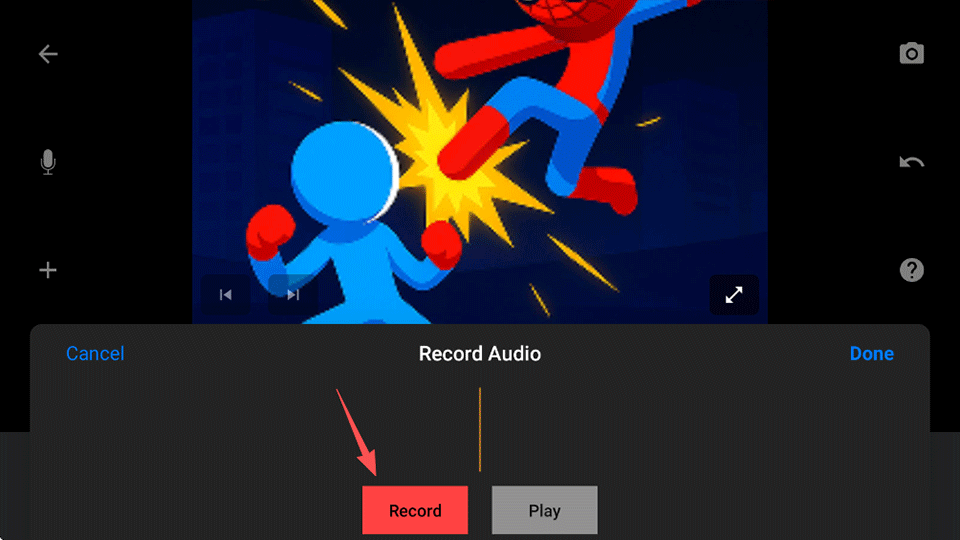
Task: Confirm with the Done button
Action: (x=871, y=354)
